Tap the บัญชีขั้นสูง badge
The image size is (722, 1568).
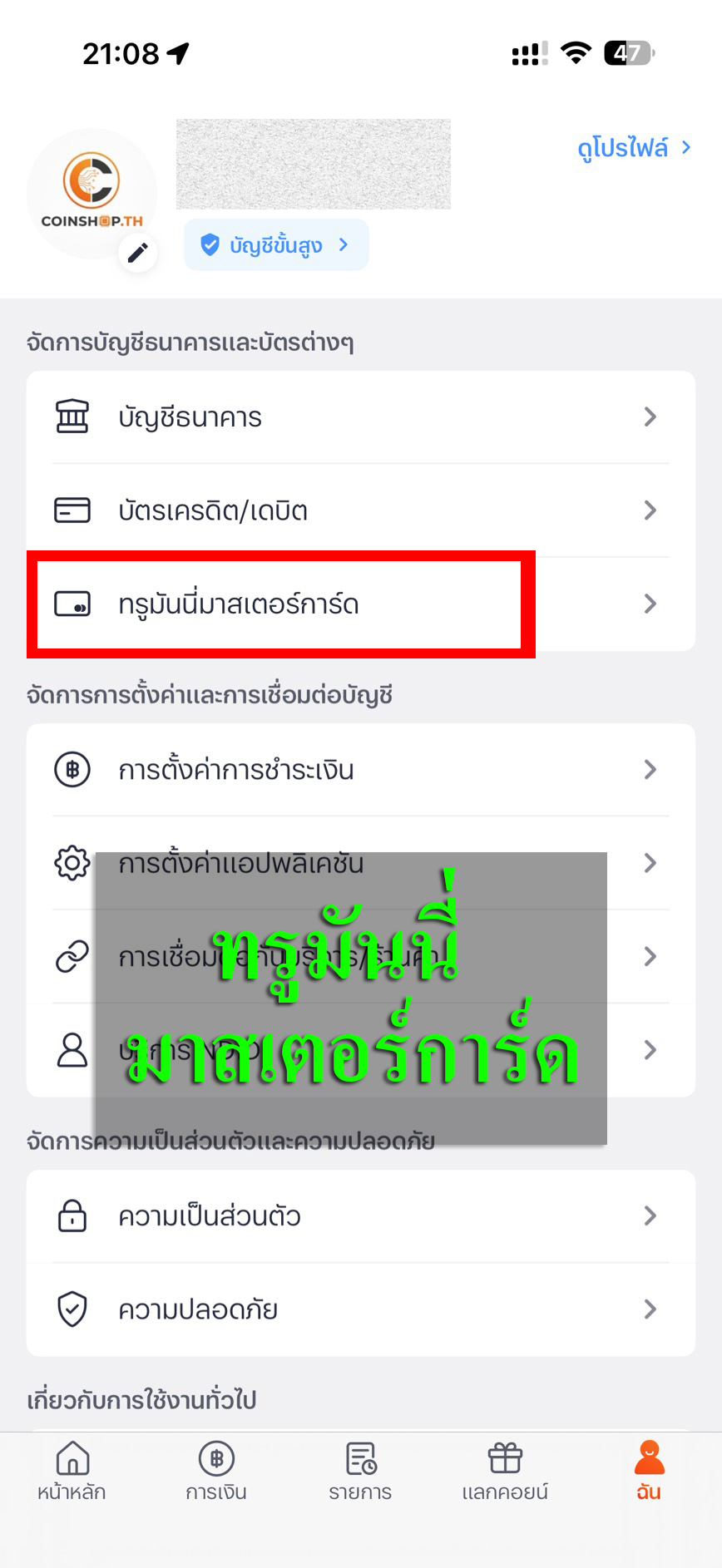275,245
